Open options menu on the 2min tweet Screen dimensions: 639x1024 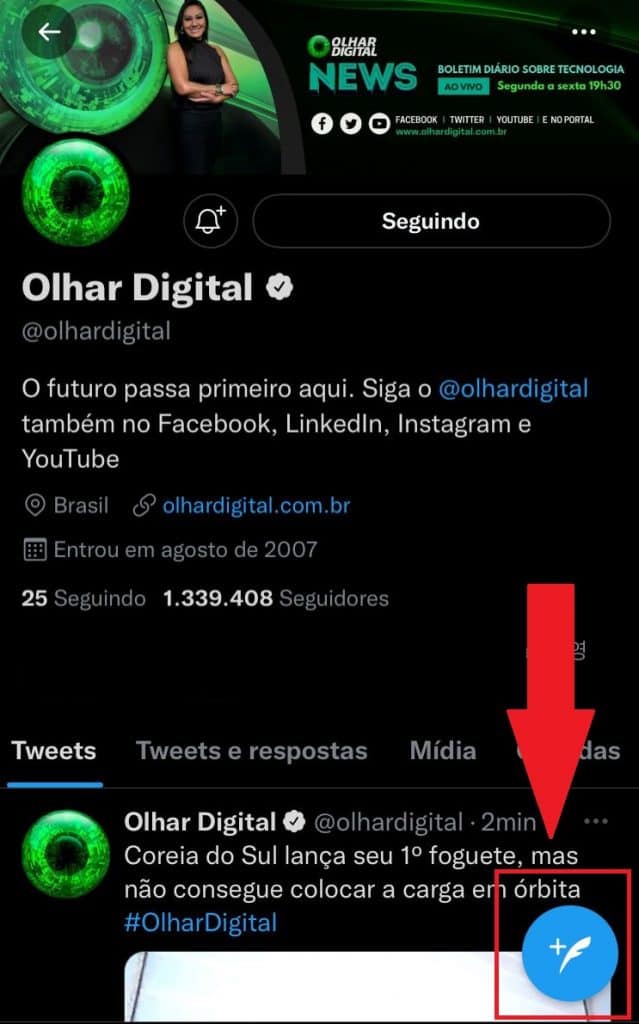pos(596,822)
